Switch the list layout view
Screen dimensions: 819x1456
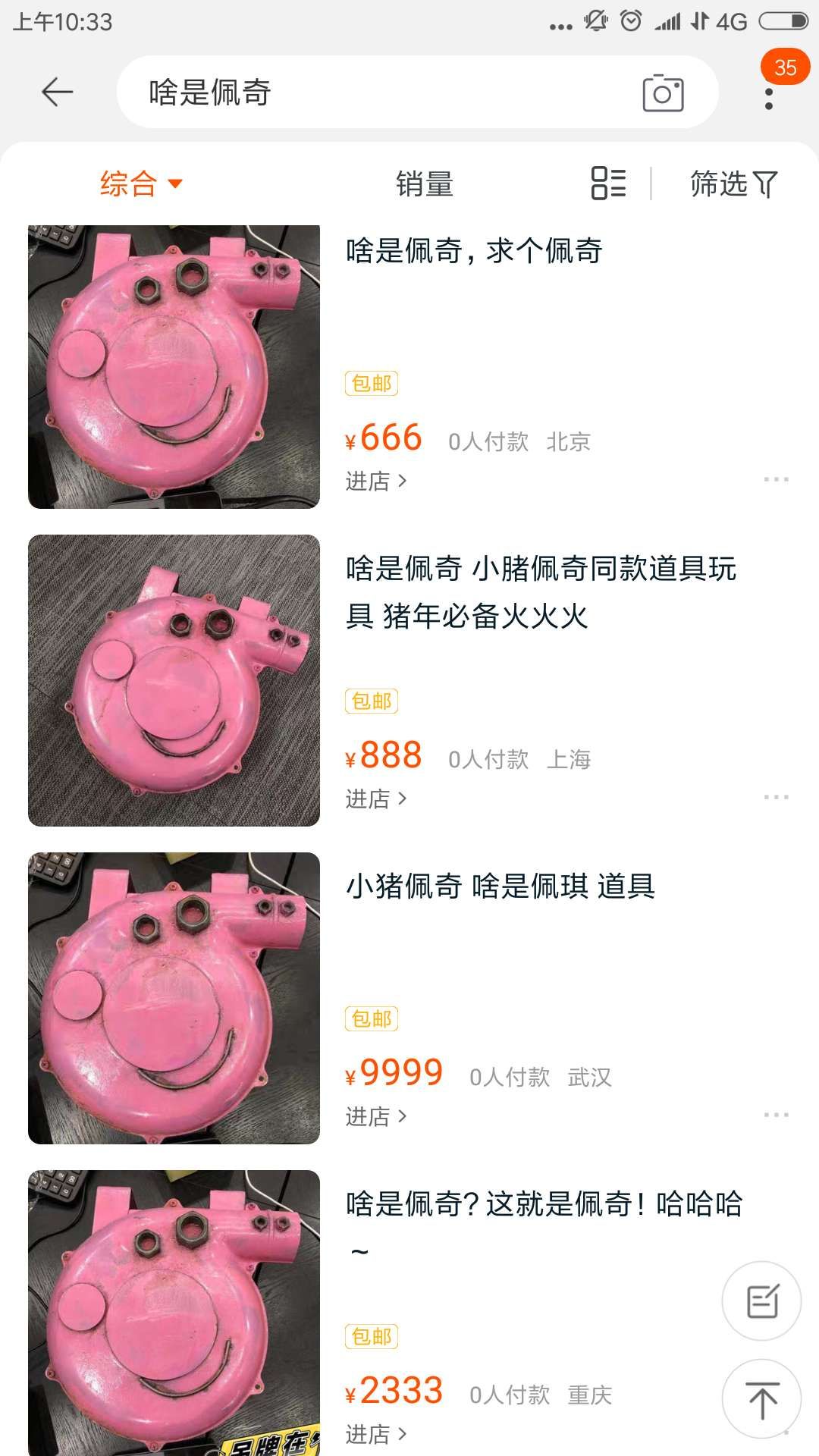click(x=608, y=184)
